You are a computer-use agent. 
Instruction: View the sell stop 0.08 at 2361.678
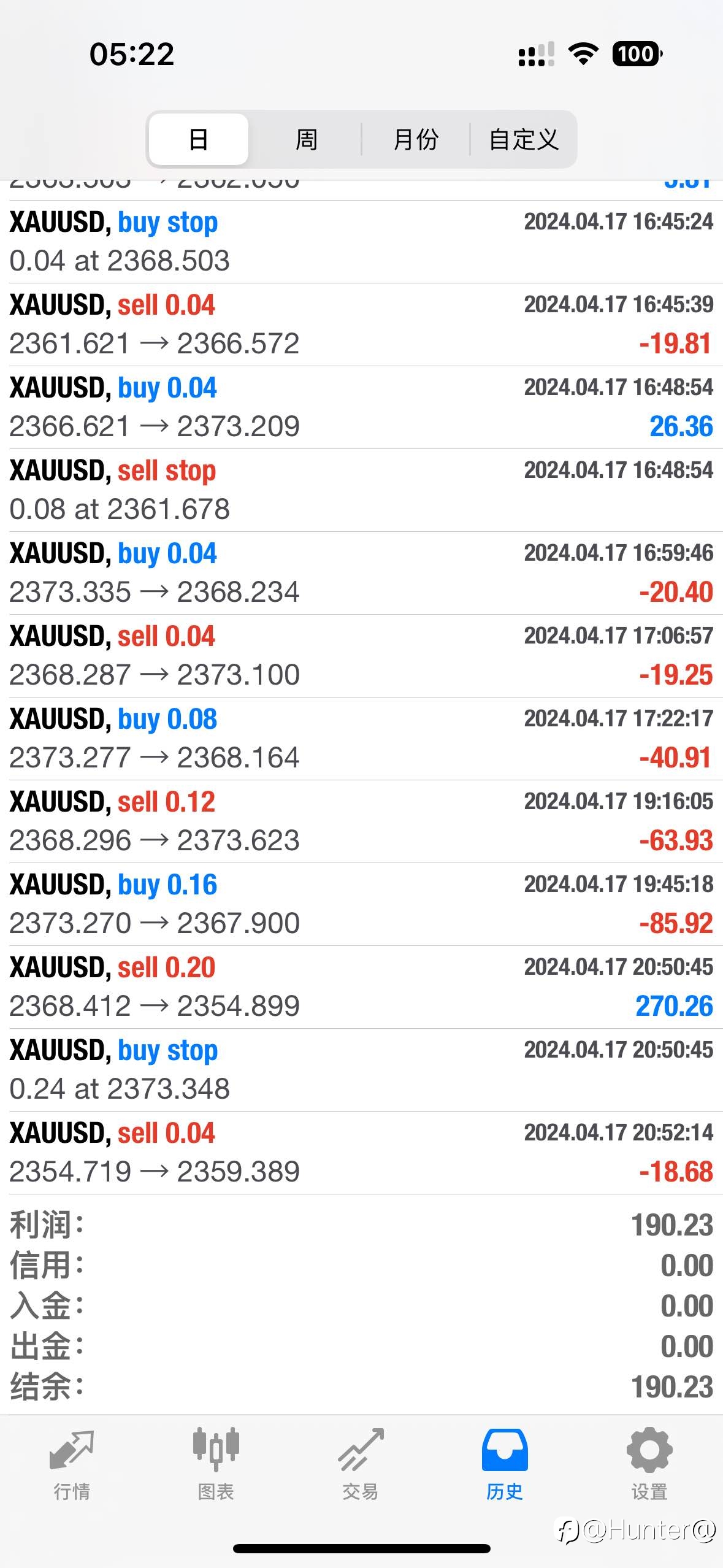[361, 490]
